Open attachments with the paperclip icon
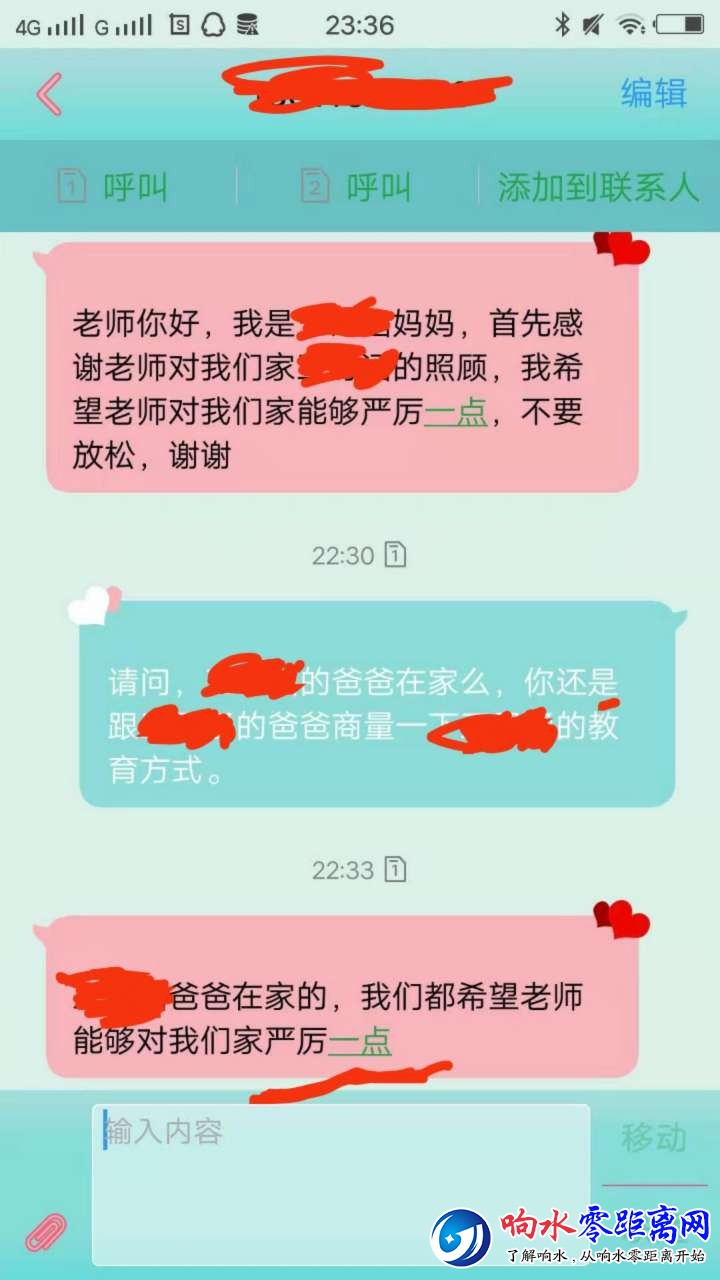The height and width of the screenshot is (1280, 720). click(45, 1232)
